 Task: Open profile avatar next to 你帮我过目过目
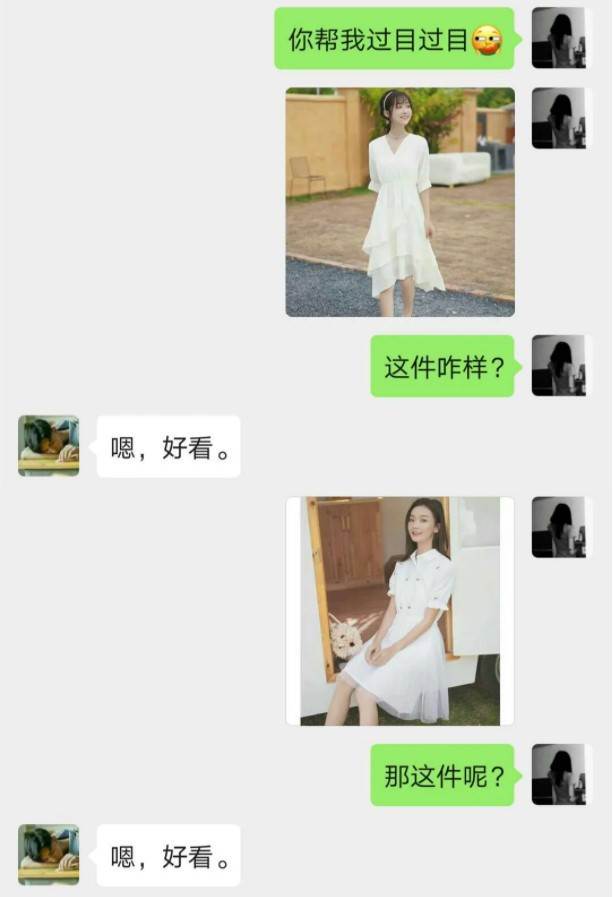(558, 38)
